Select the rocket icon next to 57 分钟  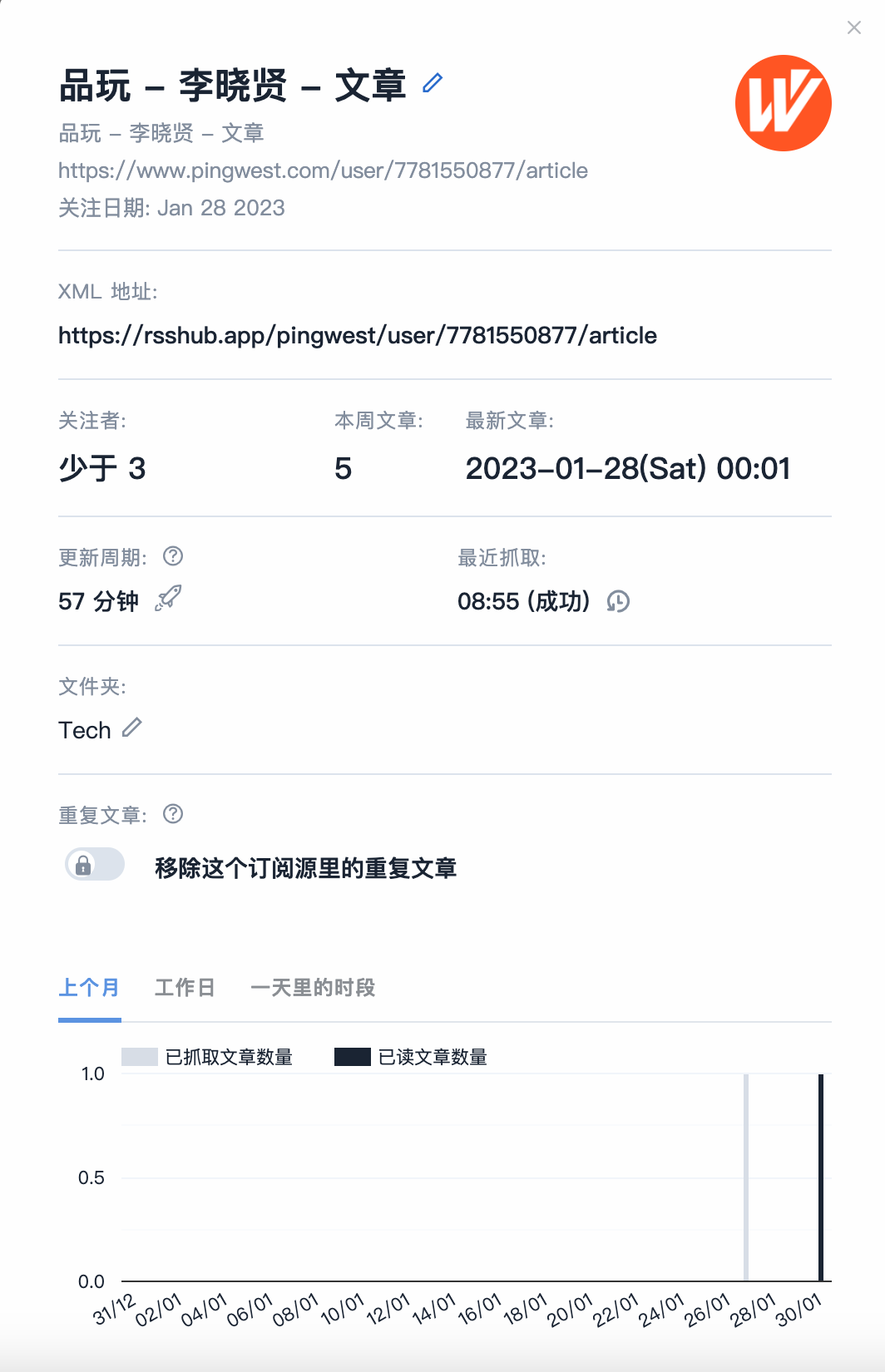click(170, 600)
